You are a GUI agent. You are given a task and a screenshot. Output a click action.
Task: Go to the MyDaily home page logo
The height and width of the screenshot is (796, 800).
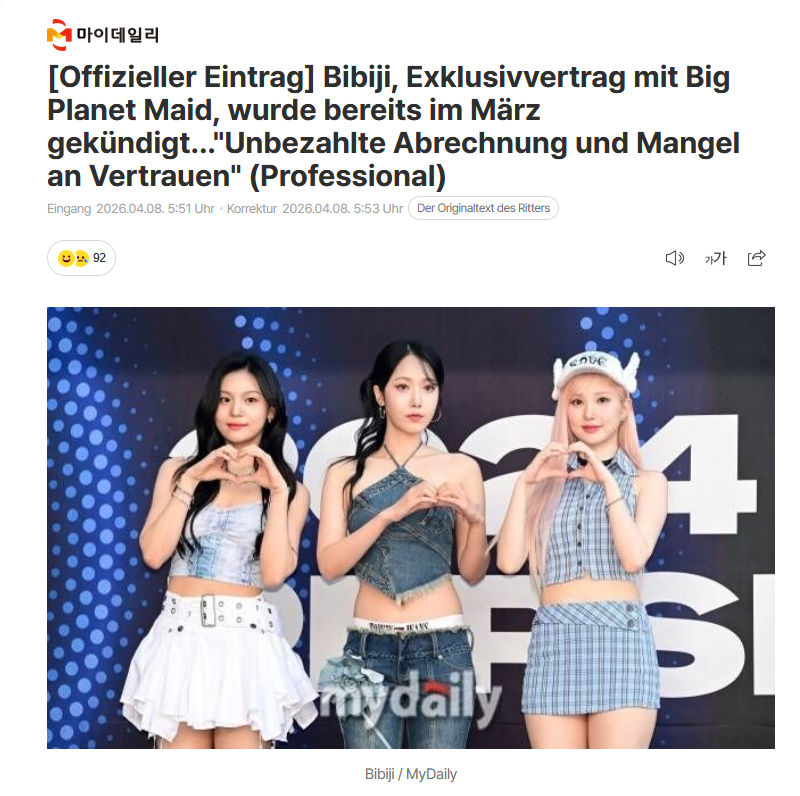(103, 35)
